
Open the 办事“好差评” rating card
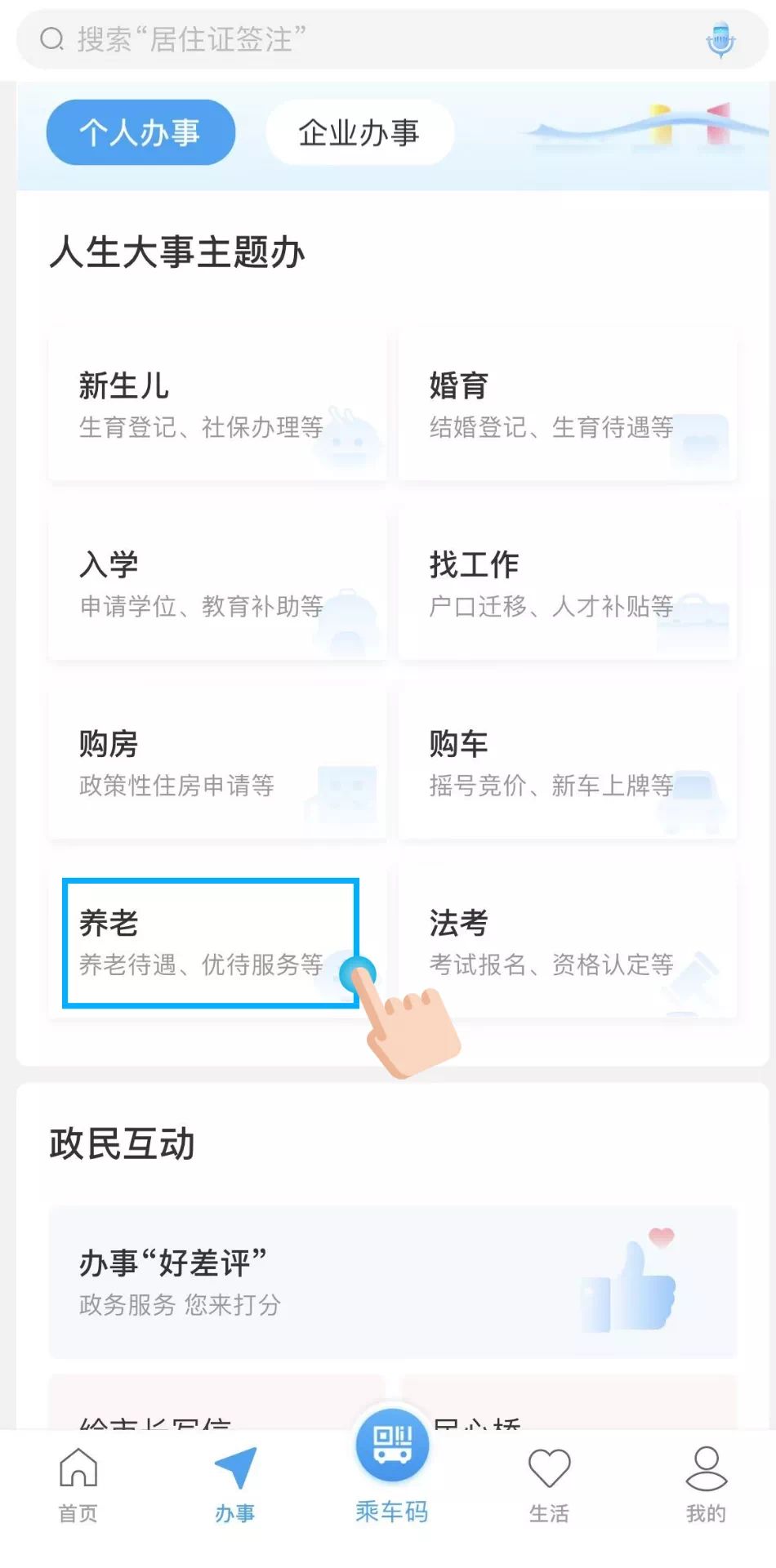[x=392, y=1282]
